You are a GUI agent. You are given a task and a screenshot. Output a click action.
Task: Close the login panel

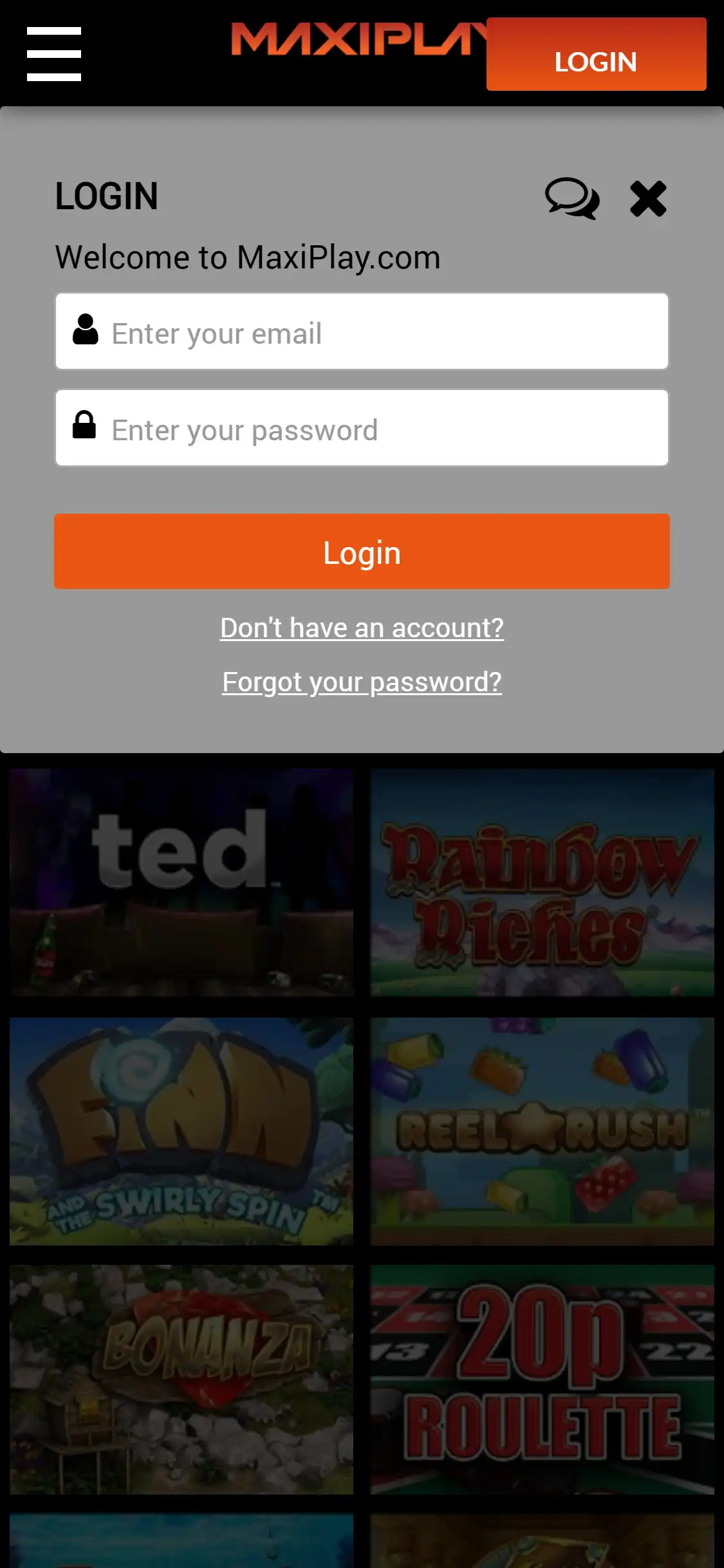[648, 198]
